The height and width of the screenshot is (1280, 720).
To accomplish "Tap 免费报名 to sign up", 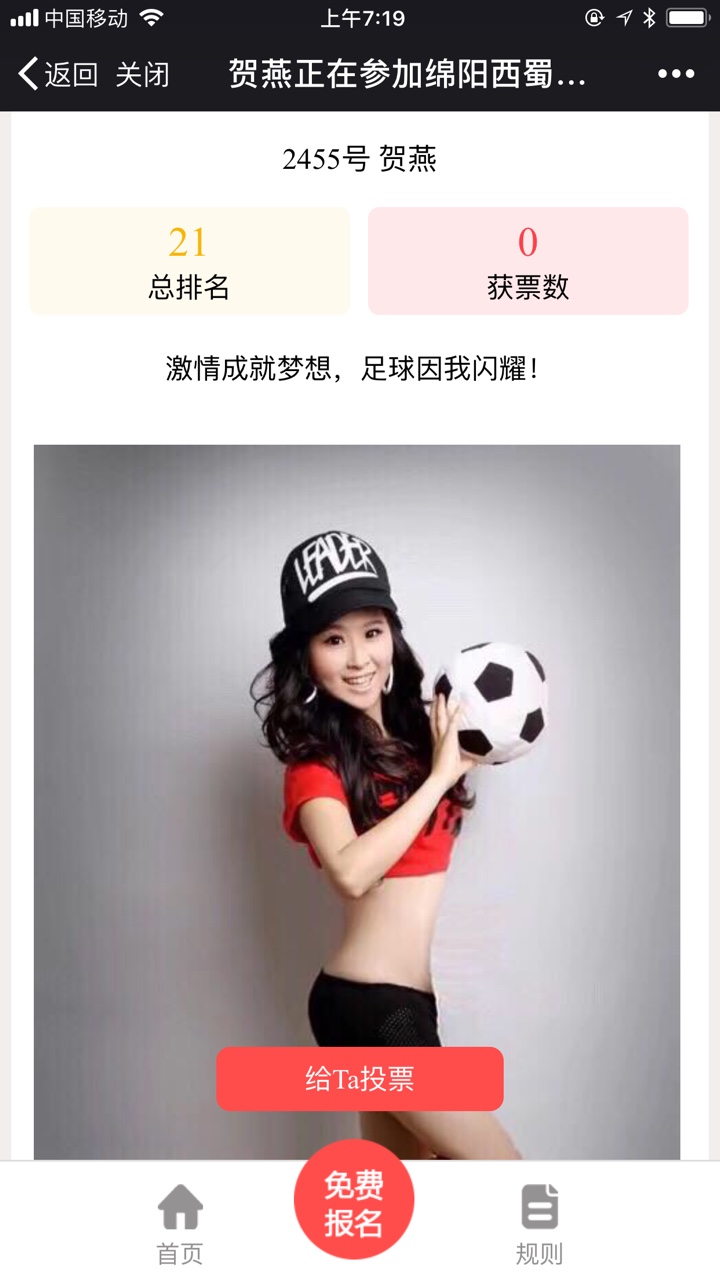I will [354, 1203].
